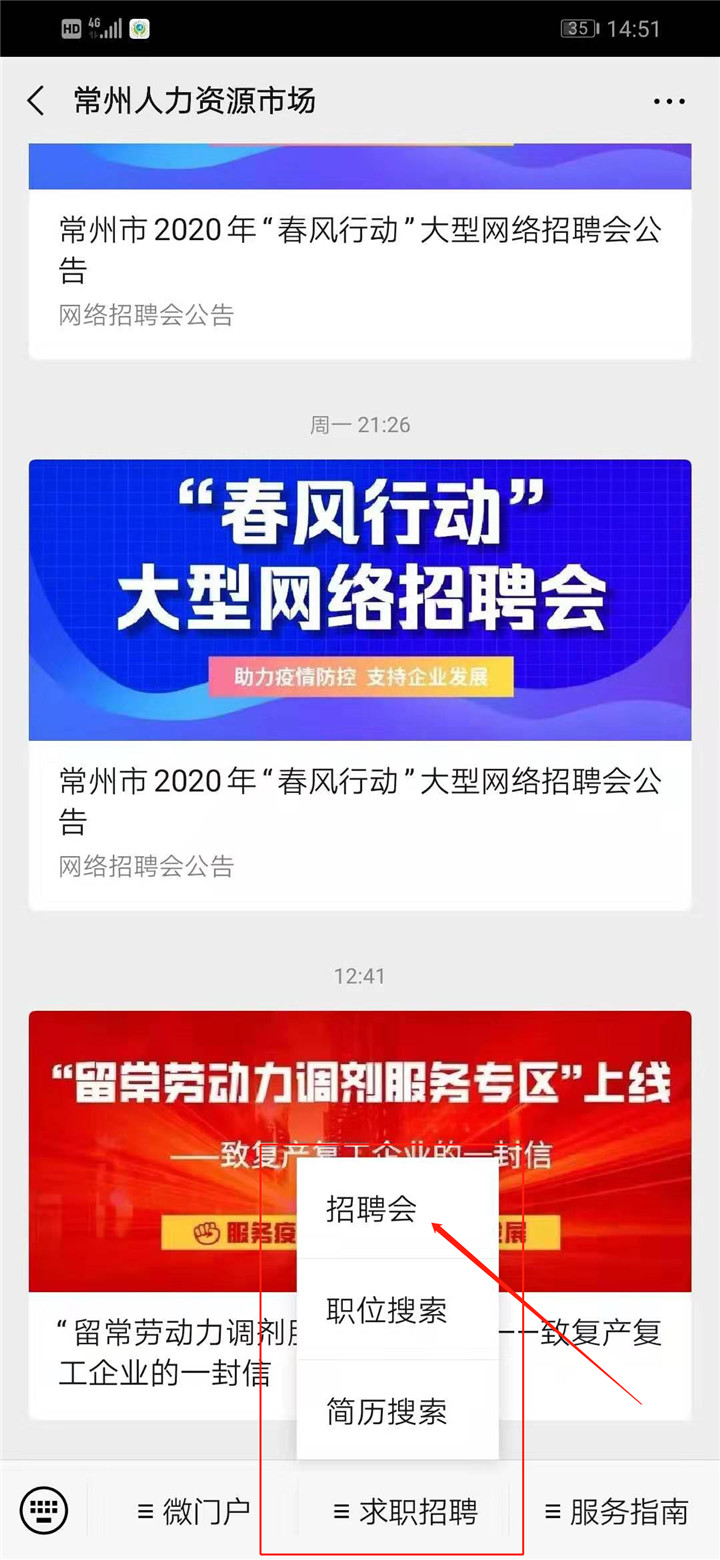720x1560 pixels.
Task: Open more options via the three-dot icon
Action: pos(668,101)
